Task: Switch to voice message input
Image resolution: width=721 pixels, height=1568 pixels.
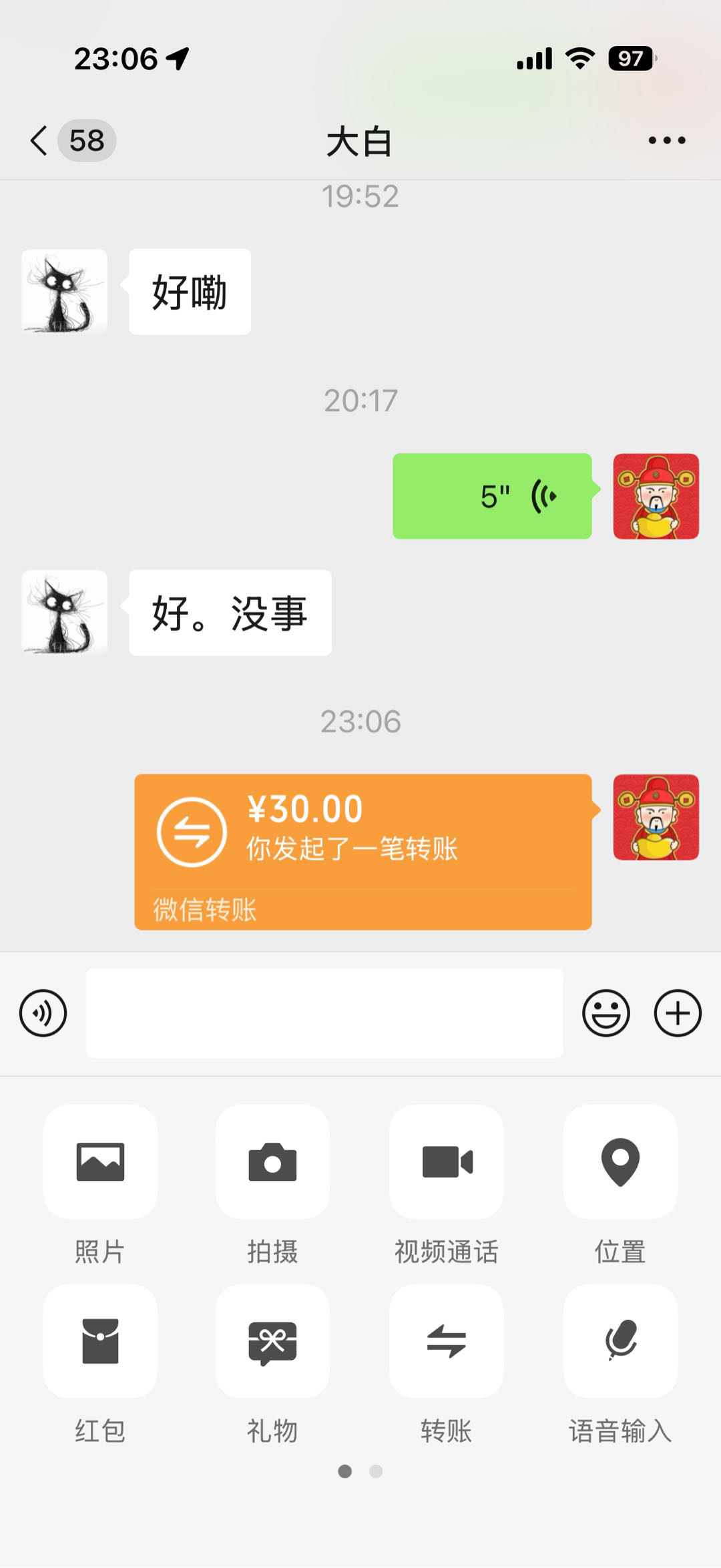Action: (43, 1013)
